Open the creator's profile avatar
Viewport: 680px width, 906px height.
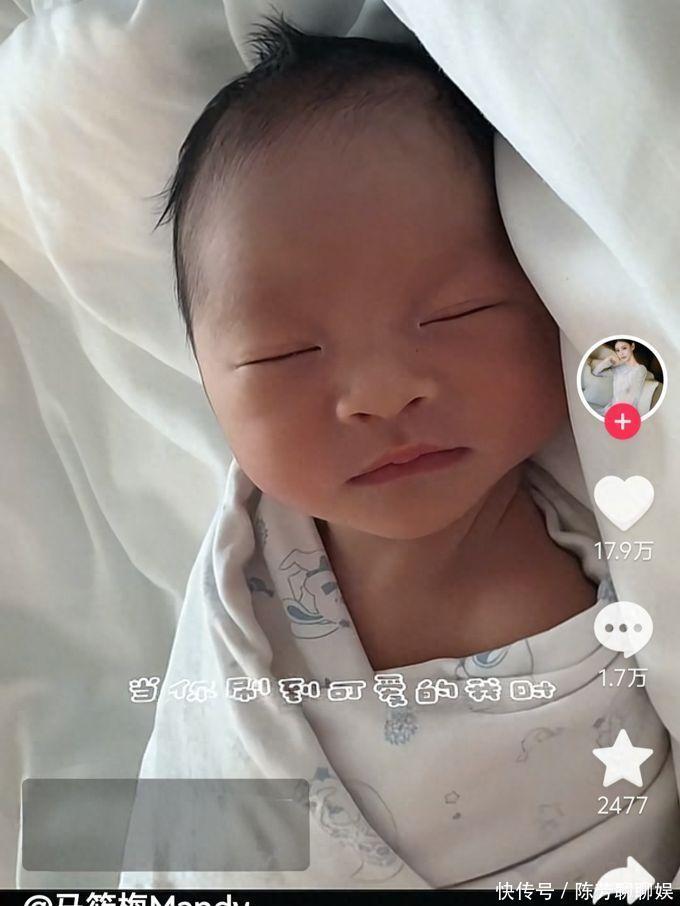621,378
